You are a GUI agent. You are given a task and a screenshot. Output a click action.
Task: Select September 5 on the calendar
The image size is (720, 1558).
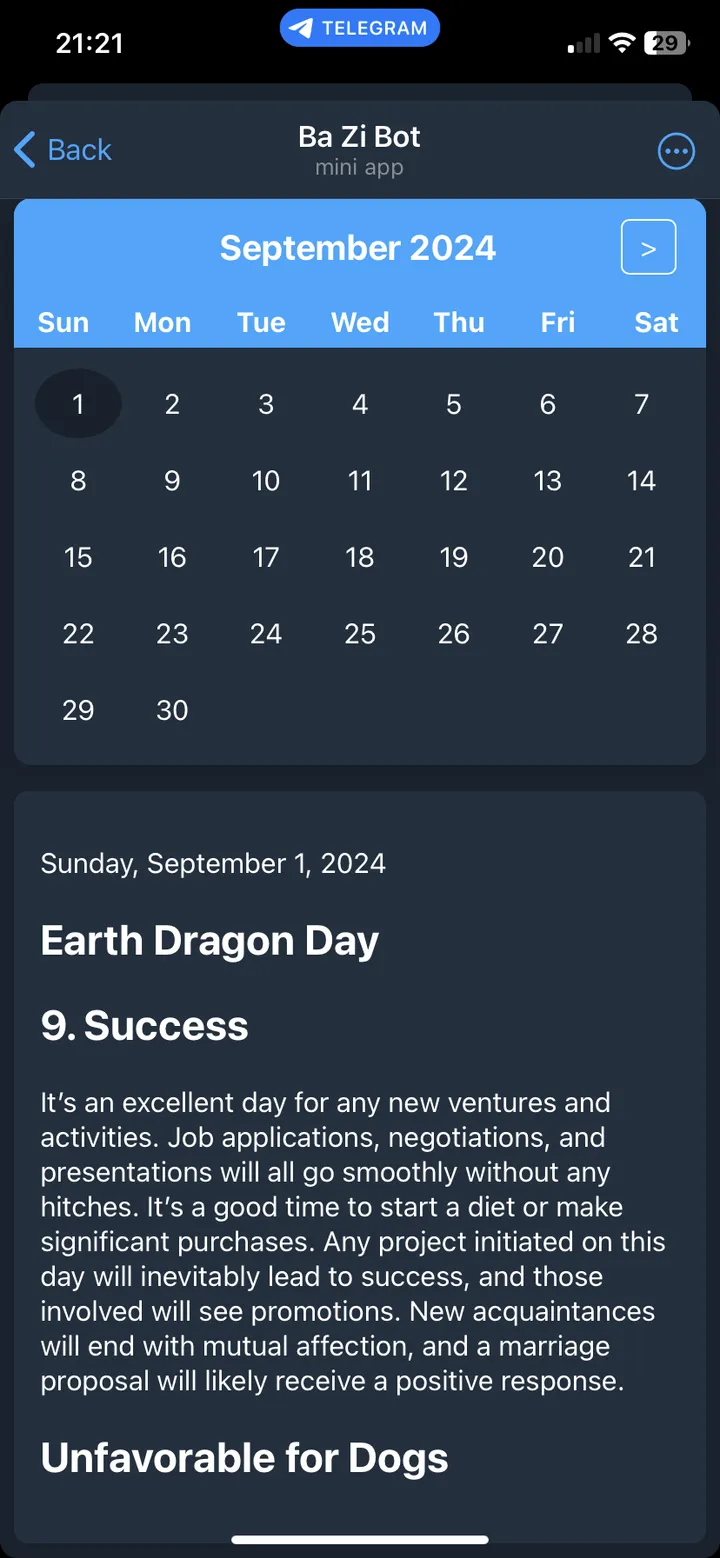tap(453, 404)
